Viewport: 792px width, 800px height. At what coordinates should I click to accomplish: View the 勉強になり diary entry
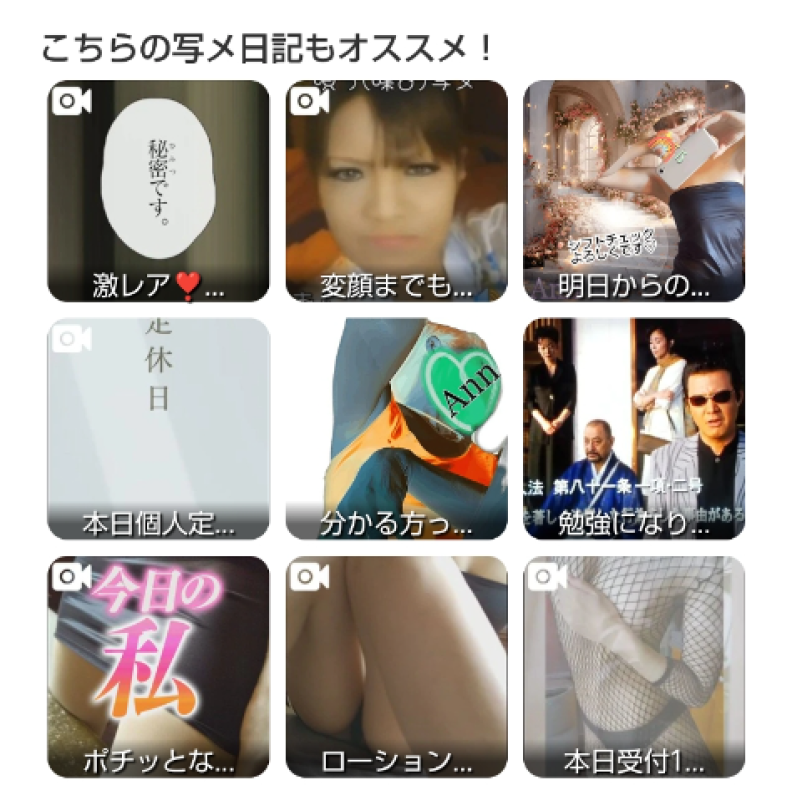click(x=634, y=429)
